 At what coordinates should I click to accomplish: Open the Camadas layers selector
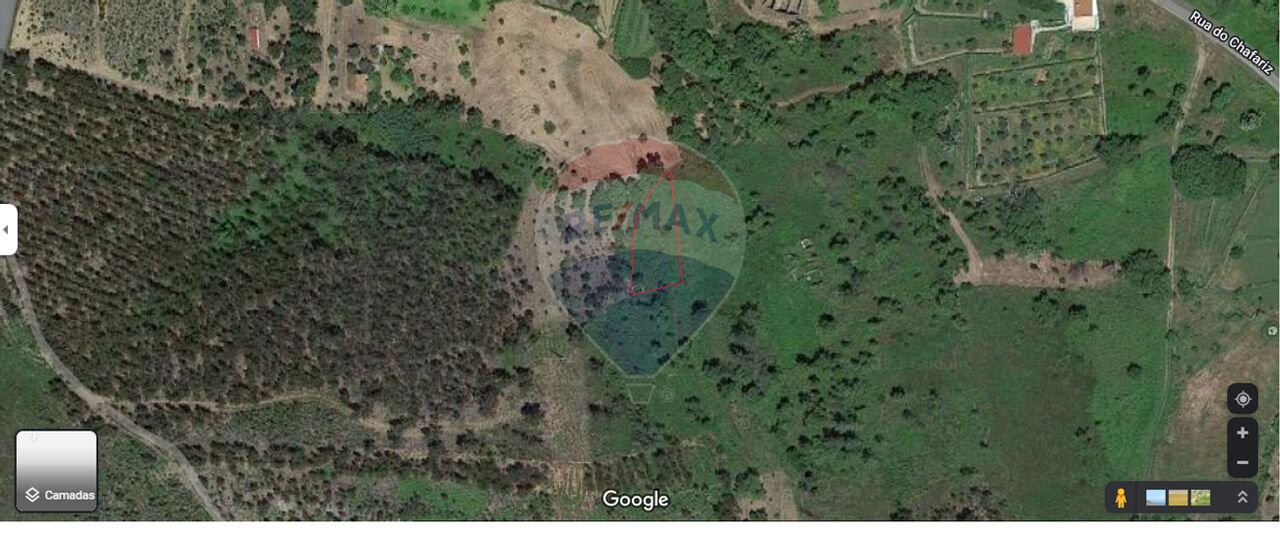click(57, 471)
